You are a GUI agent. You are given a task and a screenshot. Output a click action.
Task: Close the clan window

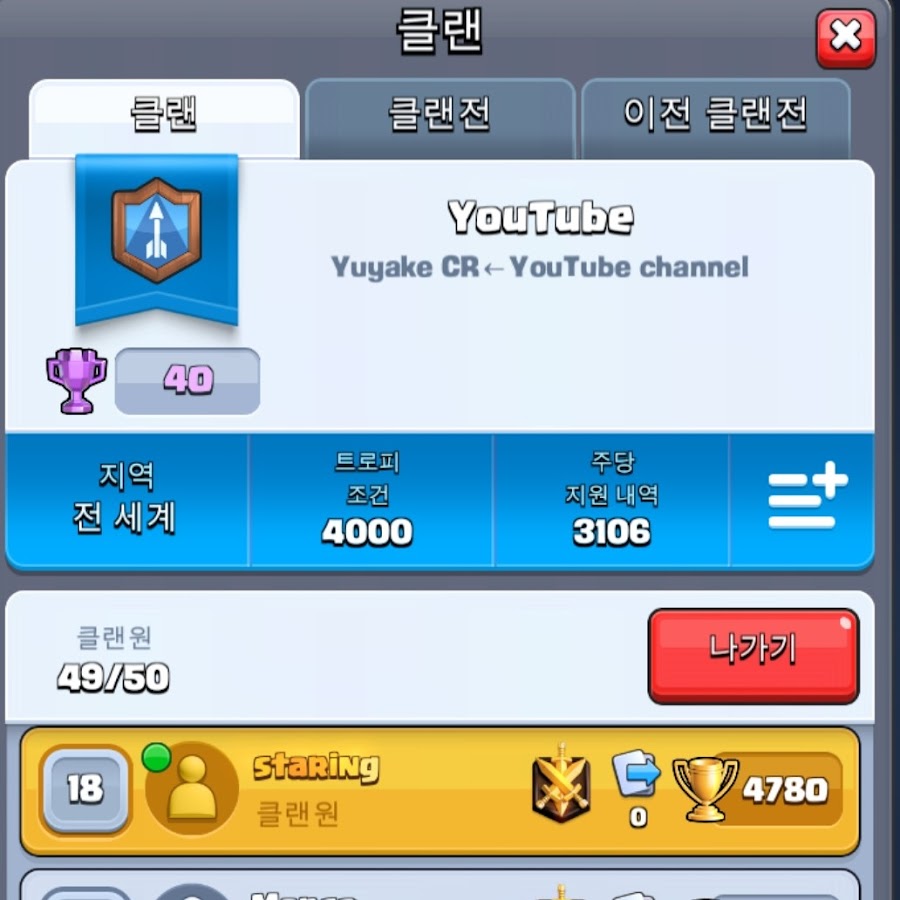pos(845,38)
